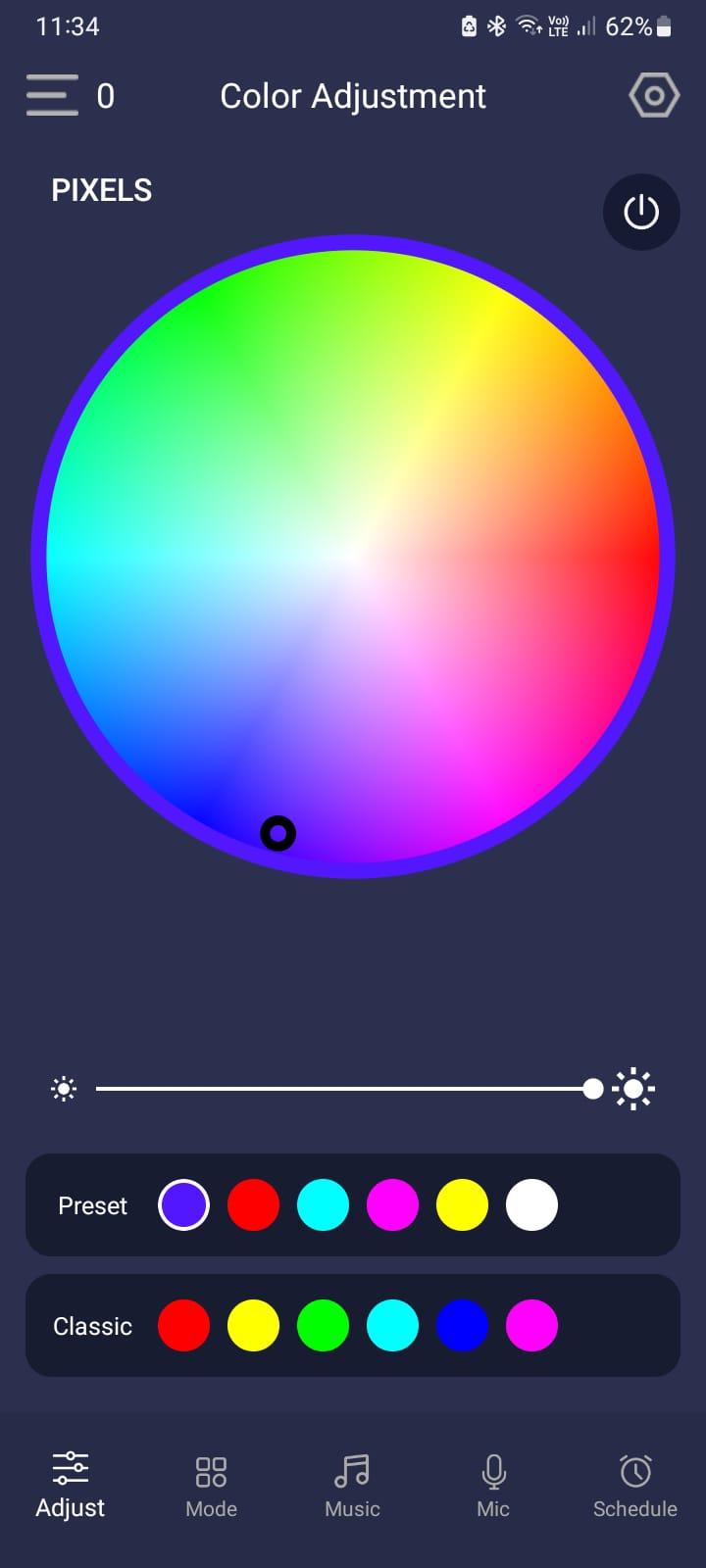706x1568 pixels.
Task: Choose the yellow classic color
Action: coord(253,1326)
